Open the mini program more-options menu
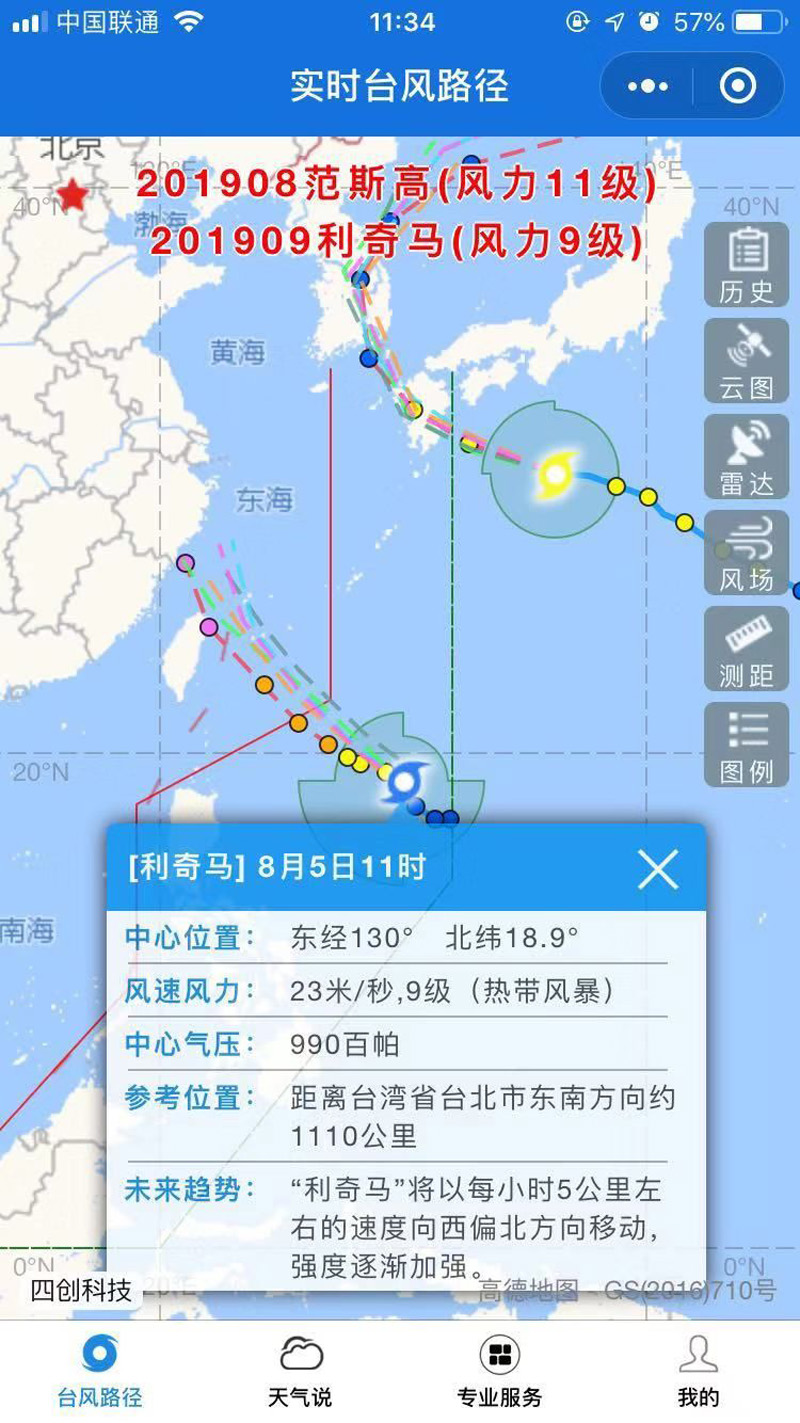Image resolution: width=800 pixels, height=1423 pixels. point(647,87)
